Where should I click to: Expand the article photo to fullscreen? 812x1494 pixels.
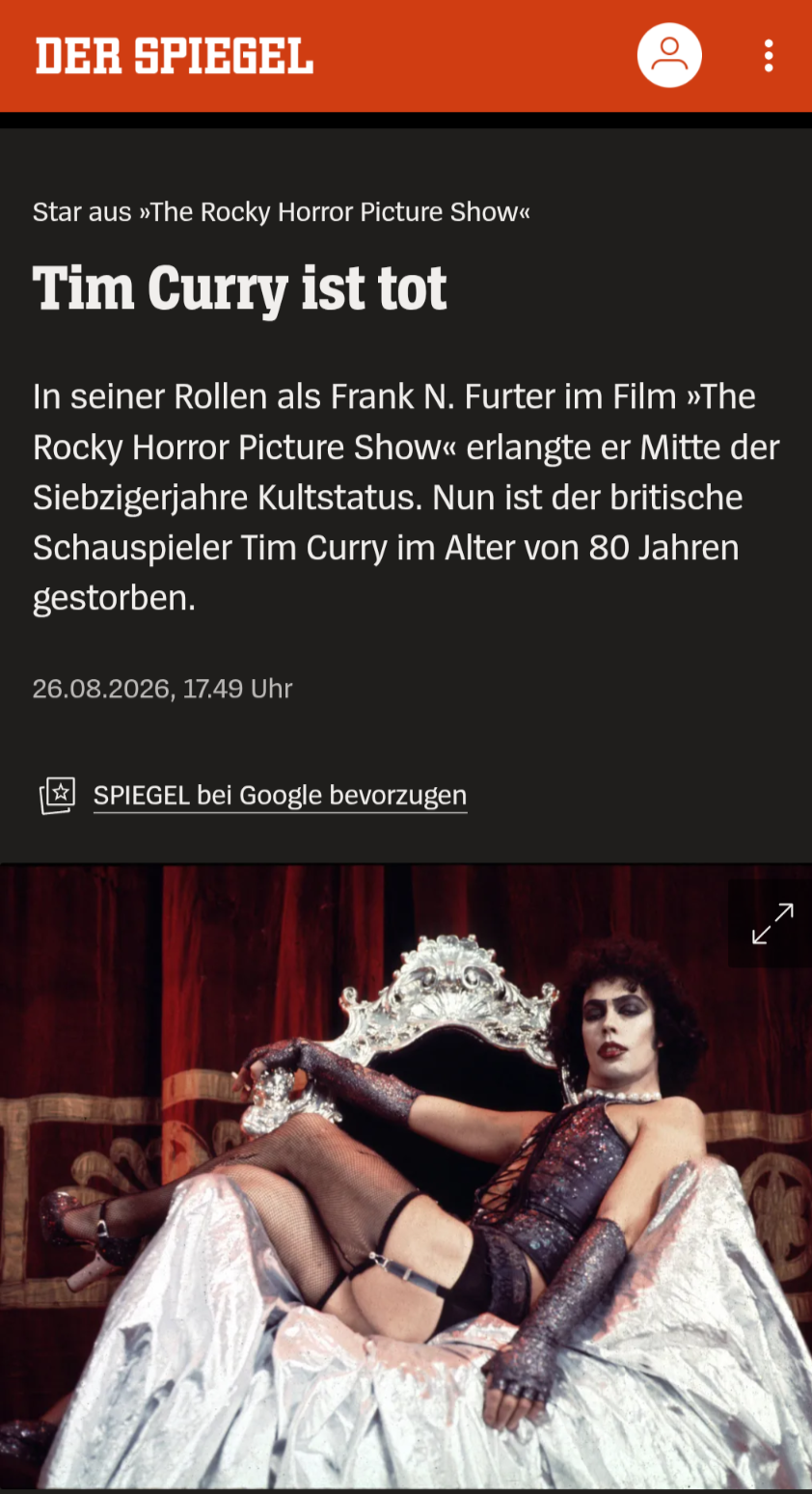(x=772, y=923)
